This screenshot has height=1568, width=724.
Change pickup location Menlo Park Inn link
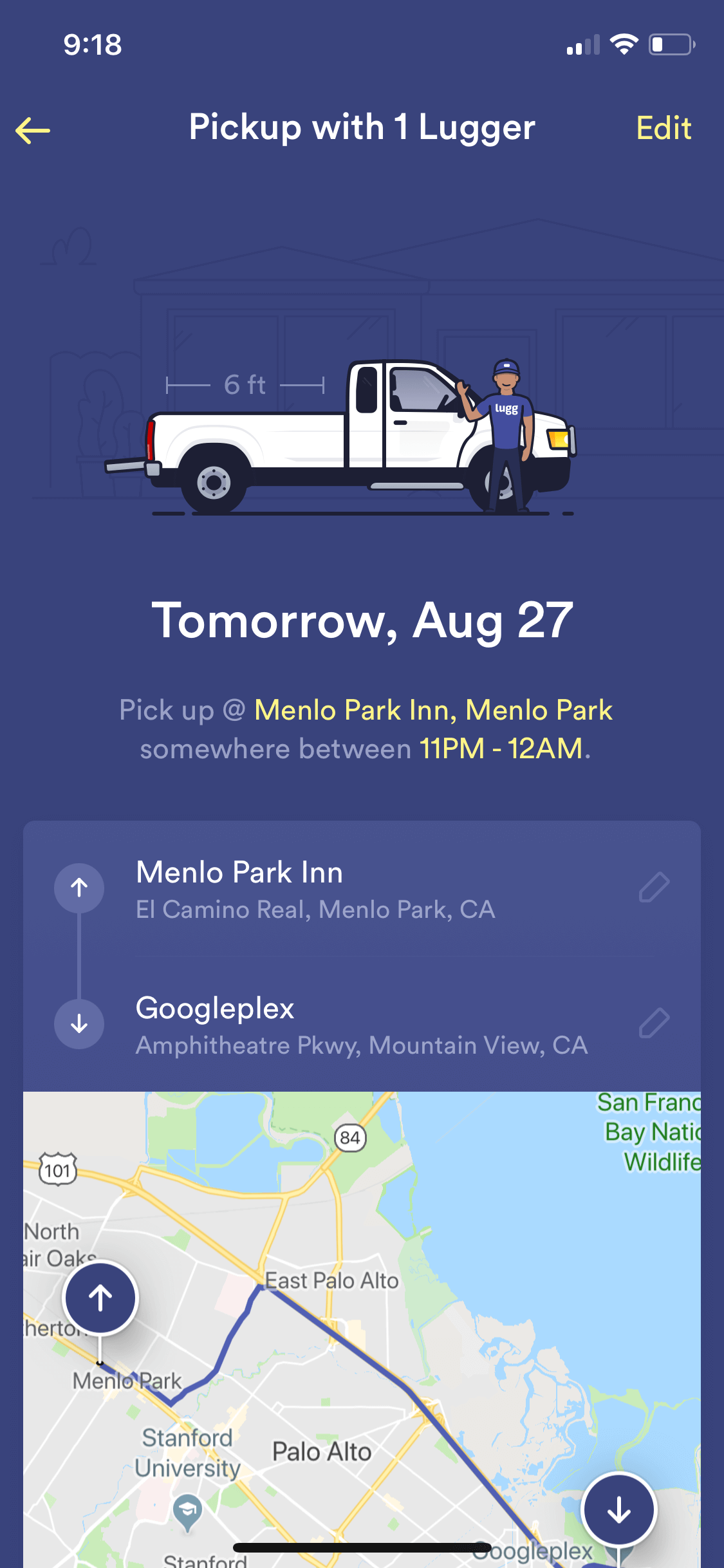point(433,710)
